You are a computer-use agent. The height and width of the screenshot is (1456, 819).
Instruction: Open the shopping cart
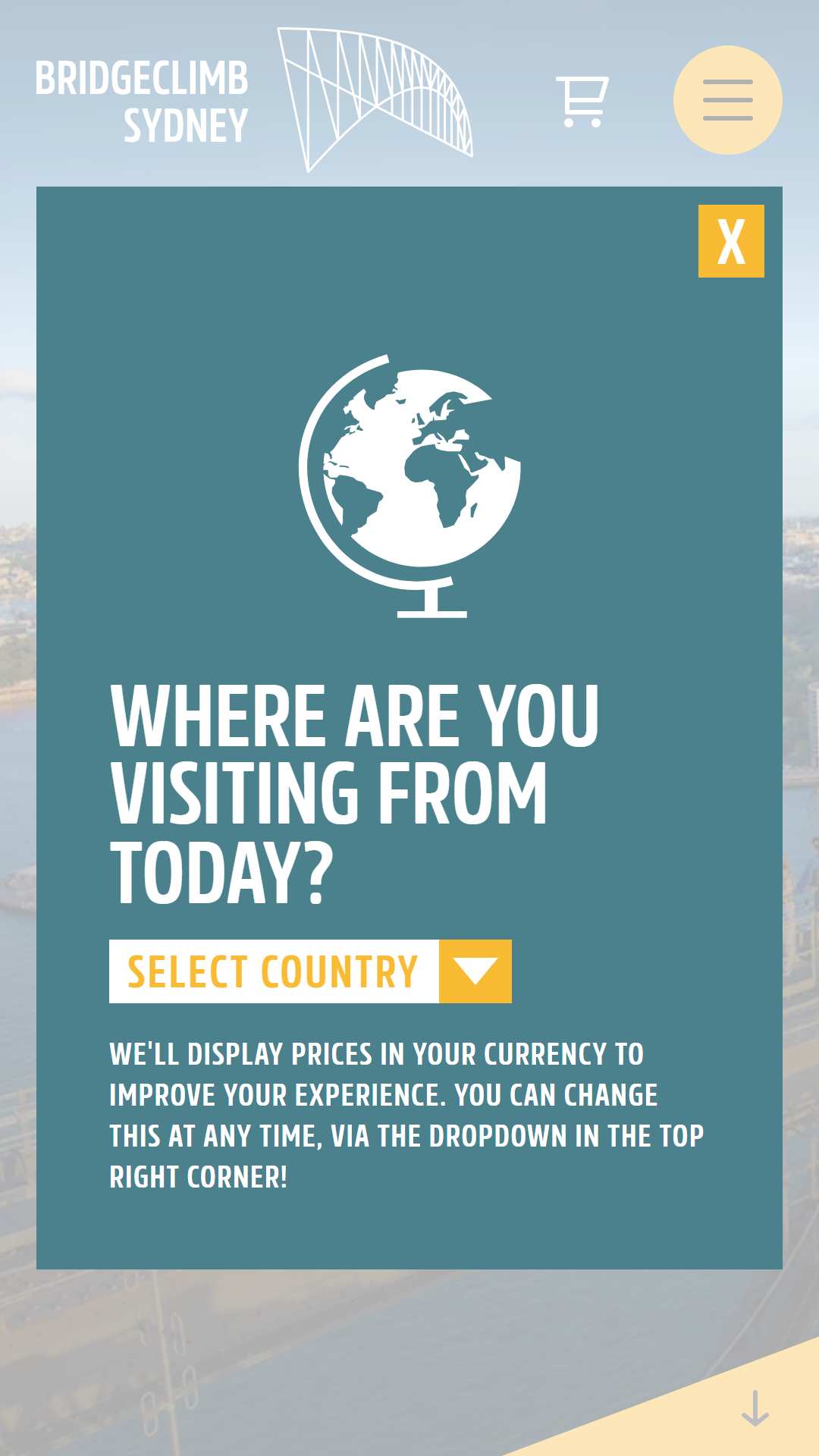582,101
